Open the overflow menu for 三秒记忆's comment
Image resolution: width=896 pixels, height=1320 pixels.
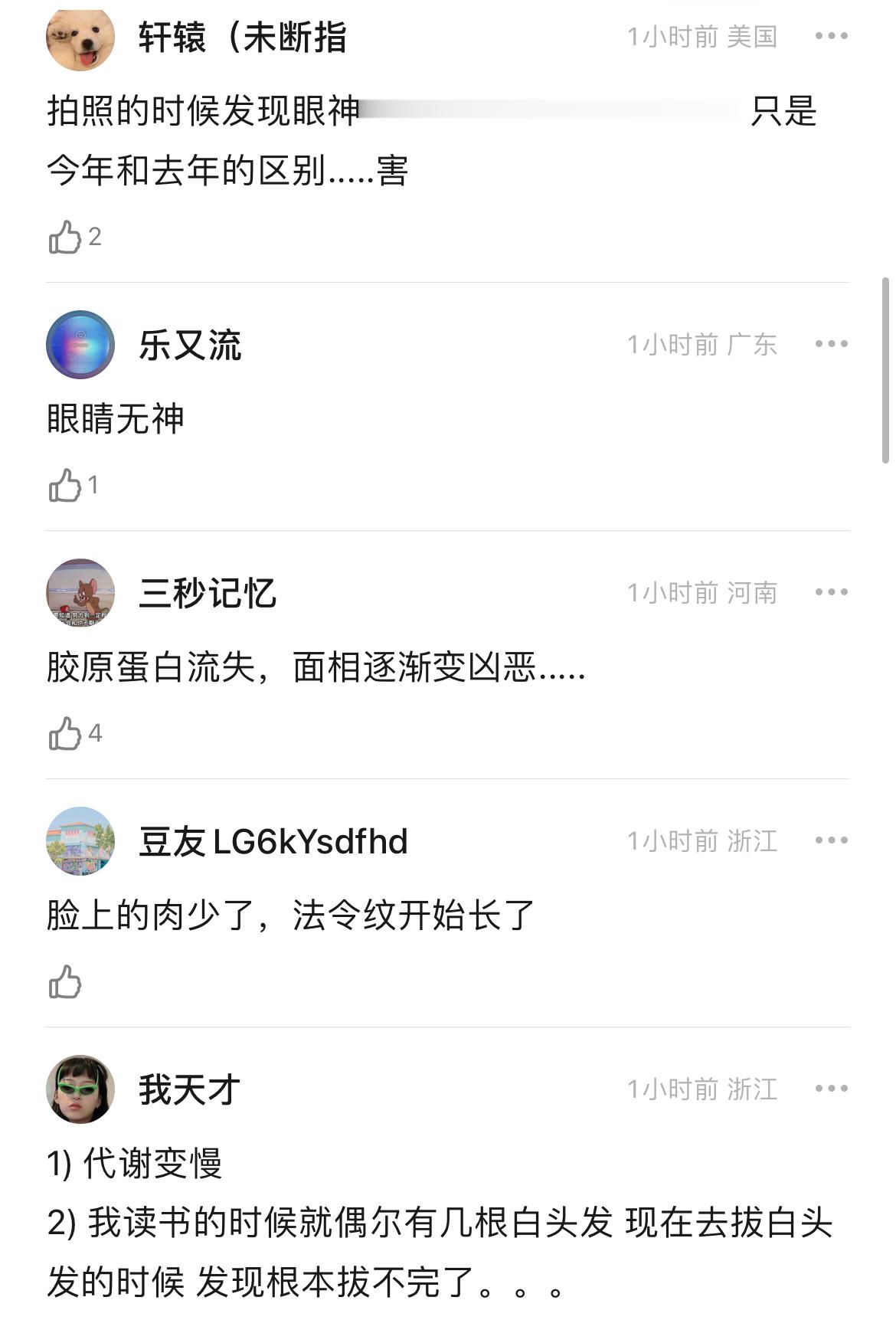click(831, 592)
